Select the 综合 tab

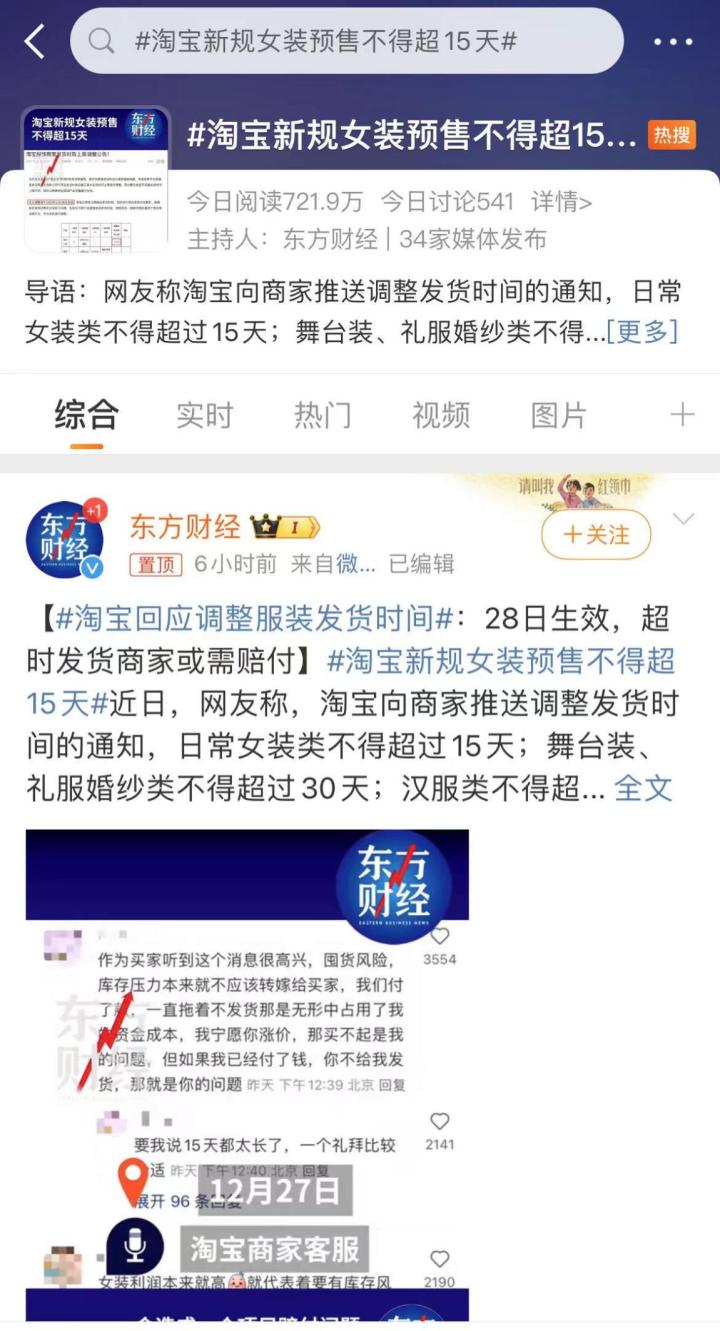tap(86, 415)
